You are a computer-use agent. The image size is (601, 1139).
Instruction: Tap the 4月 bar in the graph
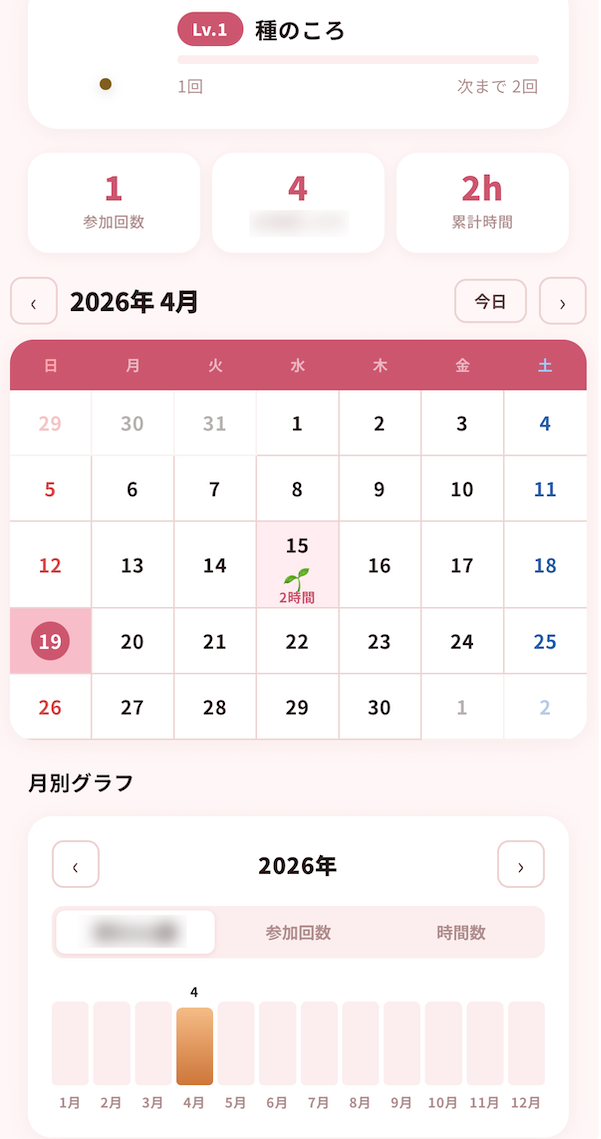[194, 1045]
